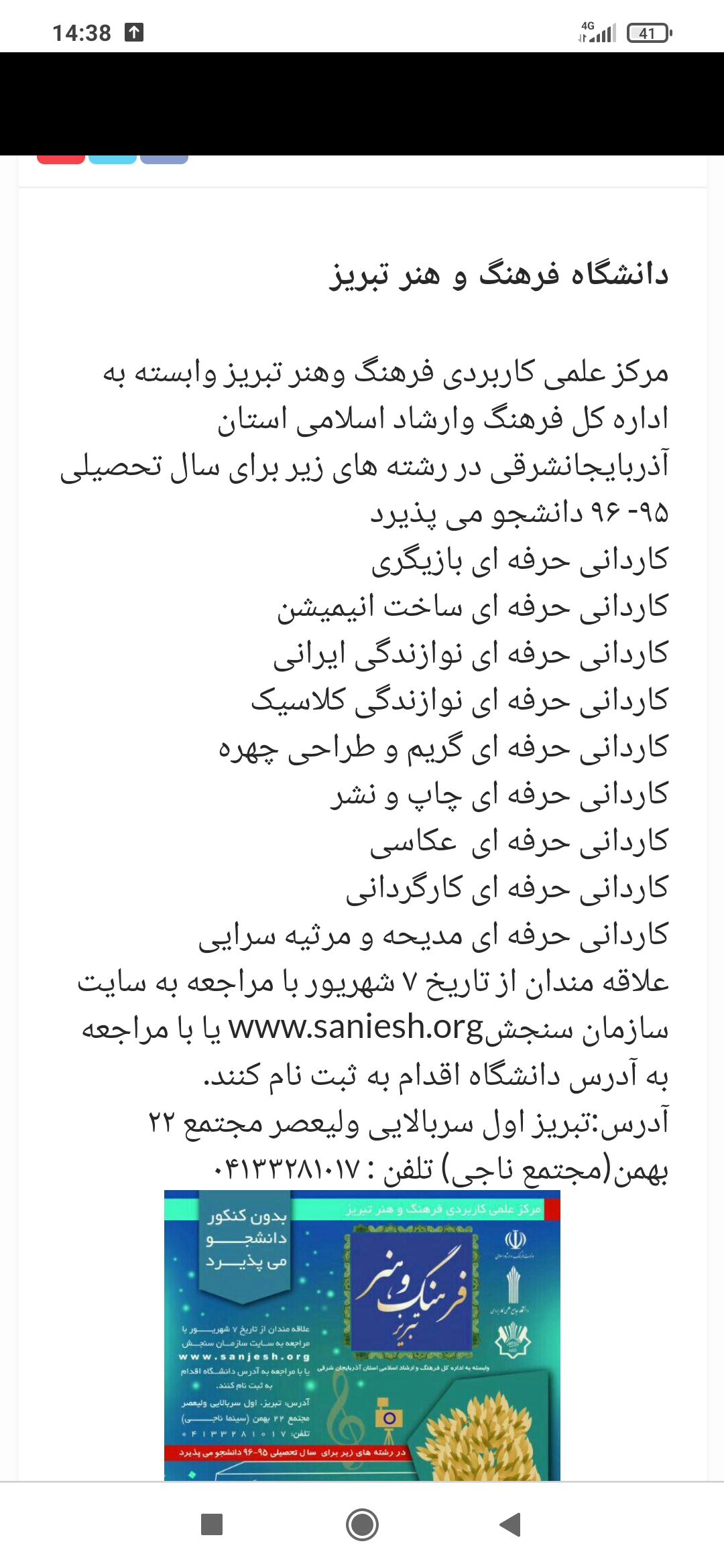Go back with the system back triangle

(x=511, y=1524)
